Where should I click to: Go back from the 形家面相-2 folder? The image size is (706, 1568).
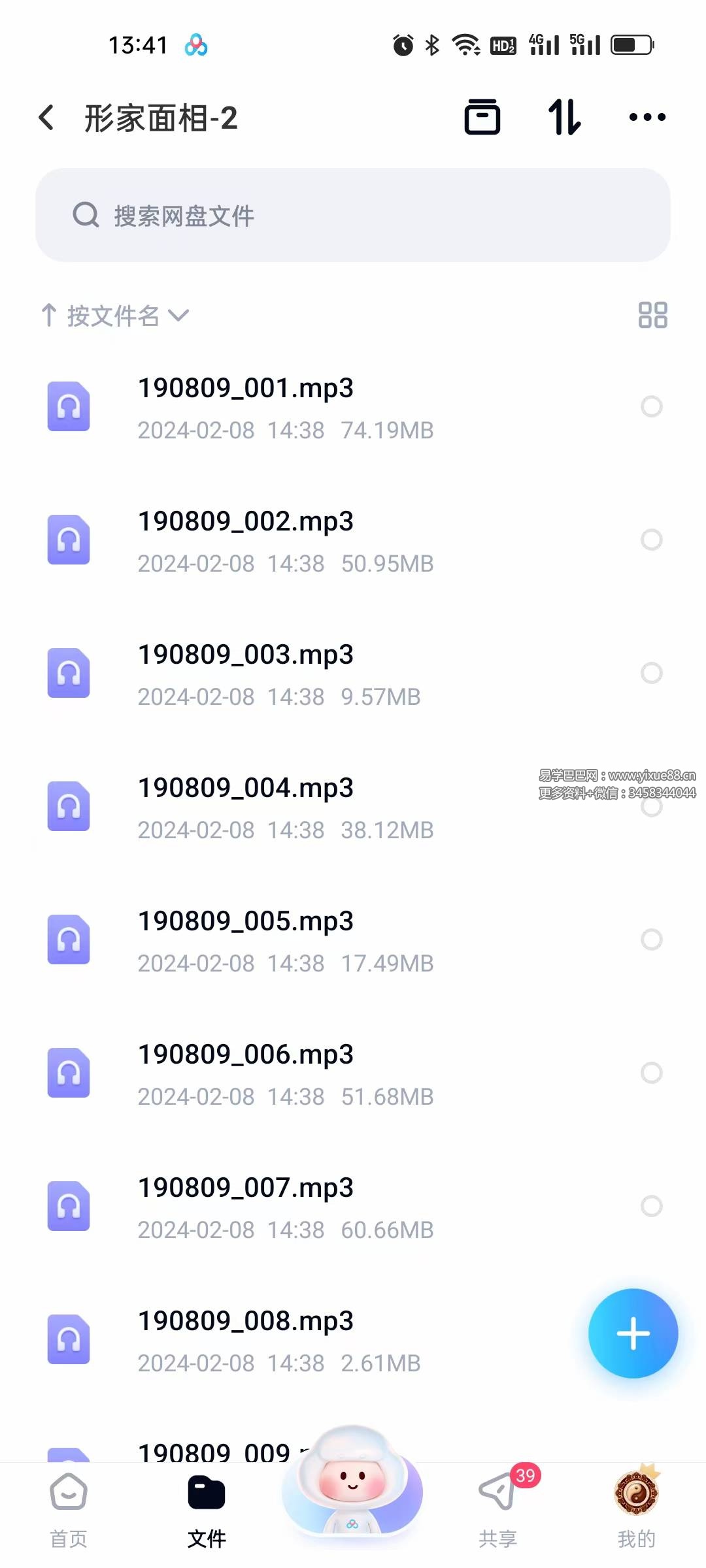coord(46,118)
